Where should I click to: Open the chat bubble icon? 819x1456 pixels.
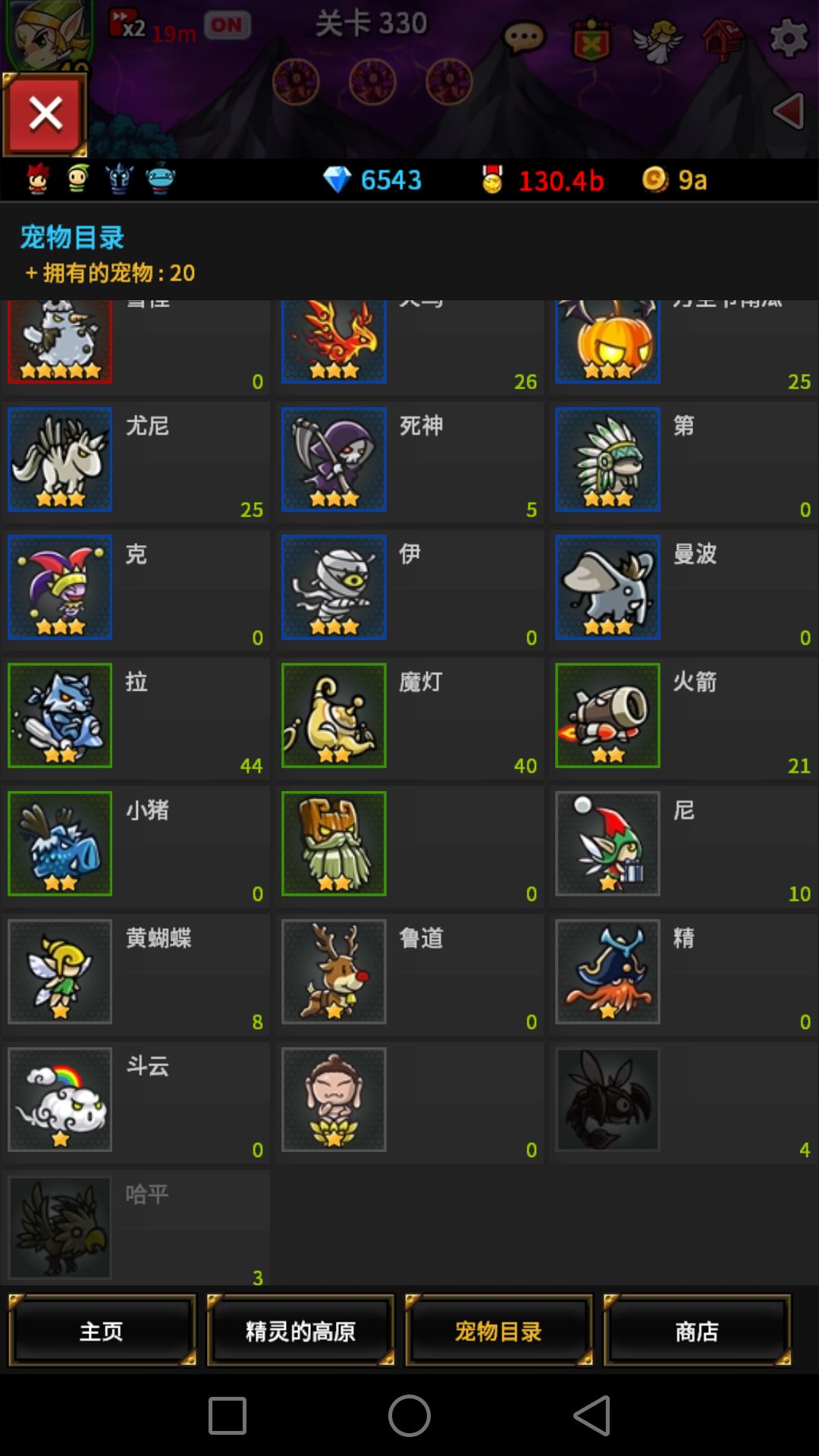click(523, 37)
